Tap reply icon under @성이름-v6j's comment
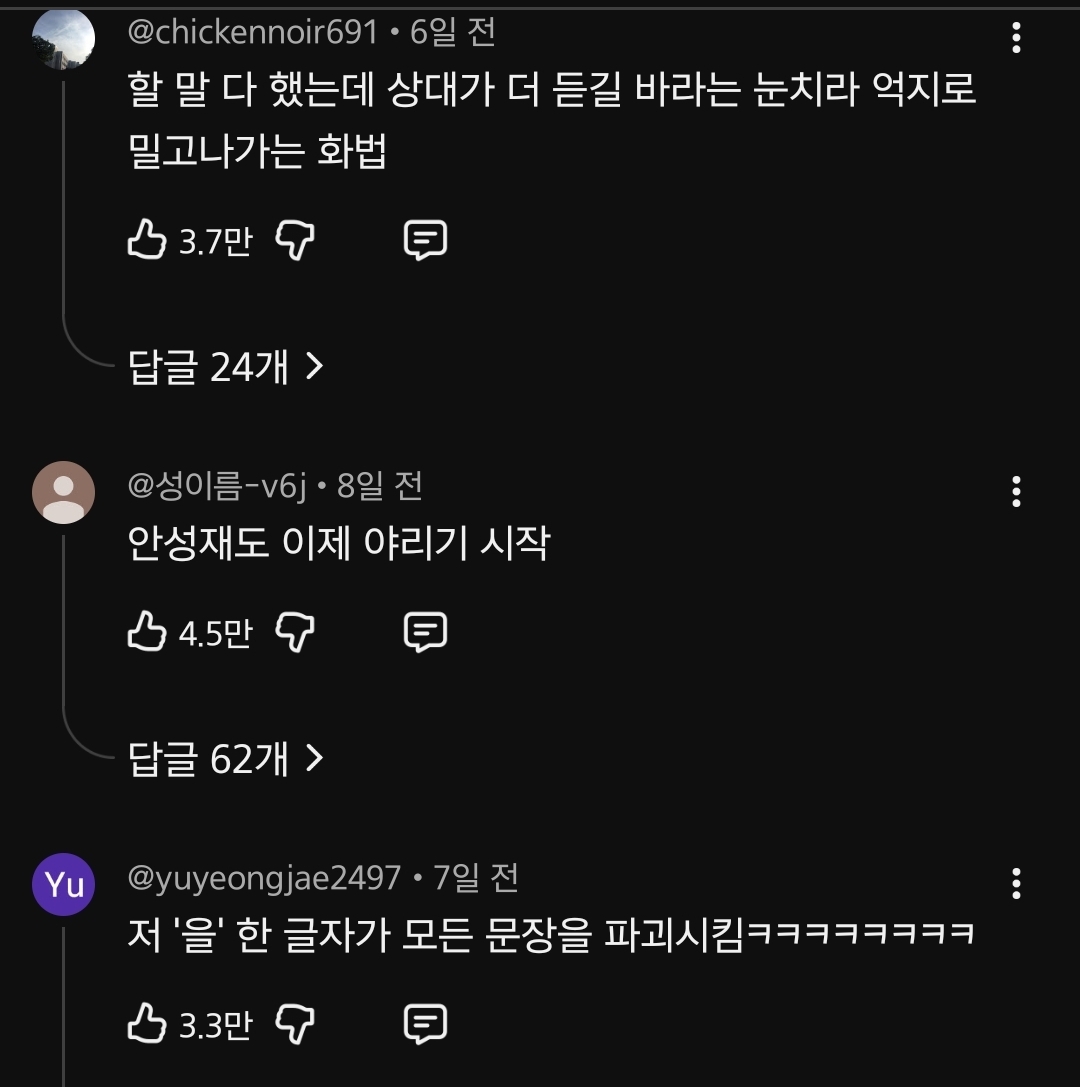1080x1087 pixels. click(x=425, y=632)
